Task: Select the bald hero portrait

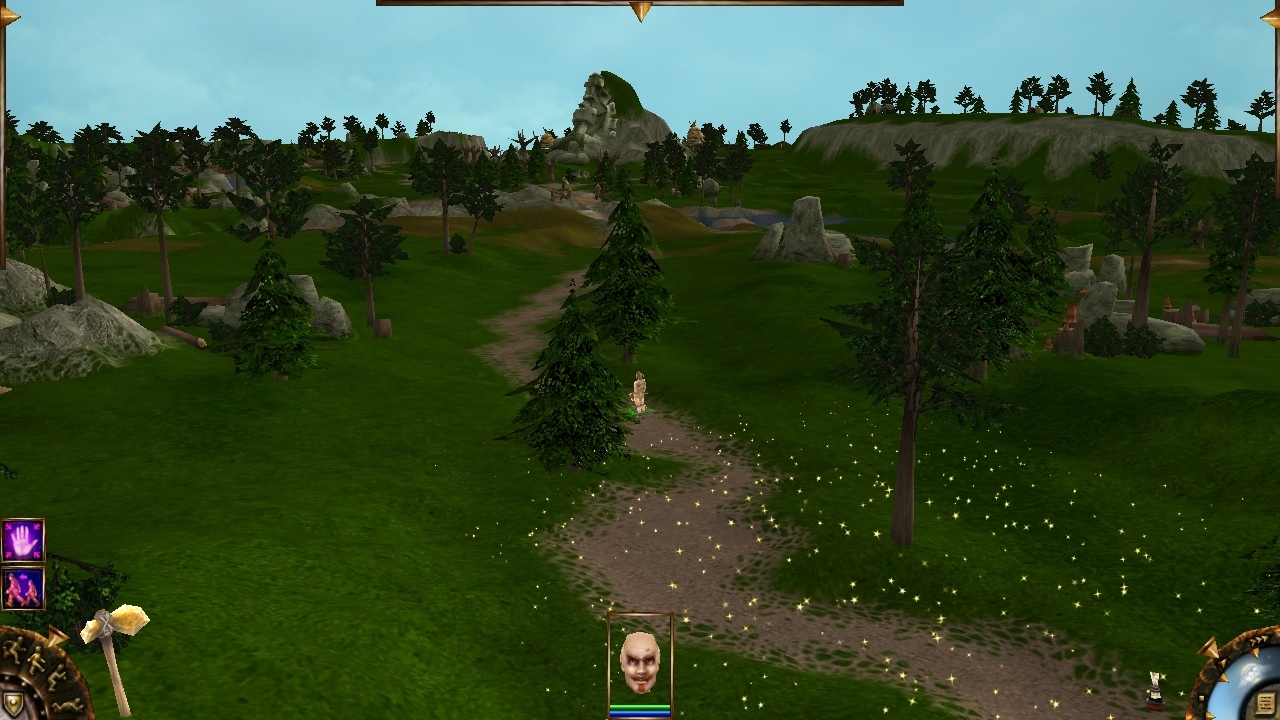Action: (x=640, y=661)
